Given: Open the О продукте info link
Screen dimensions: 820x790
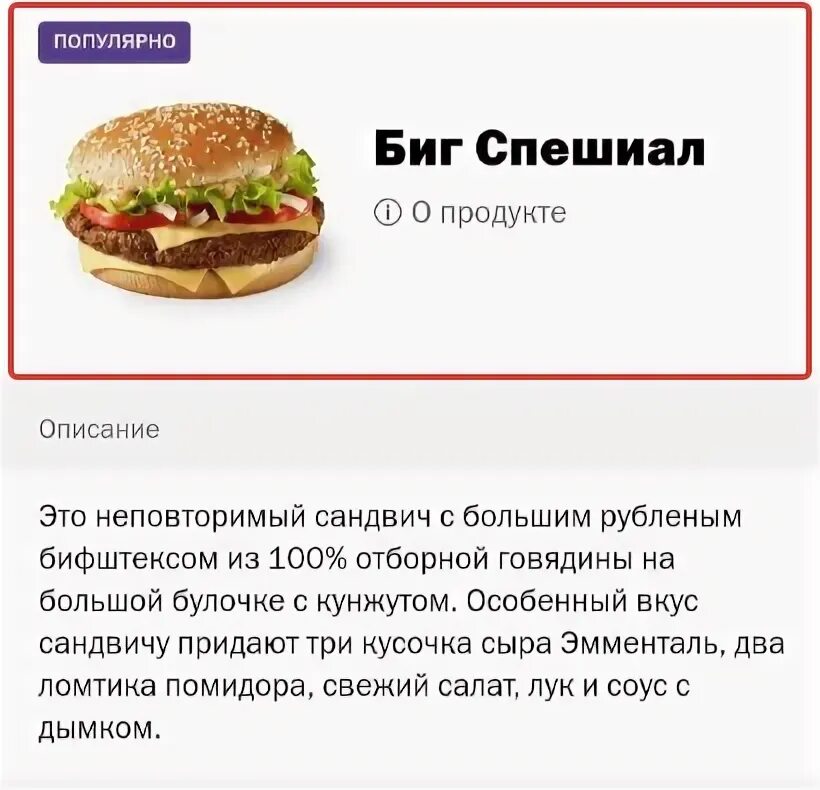Looking at the screenshot, I should coord(471,213).
